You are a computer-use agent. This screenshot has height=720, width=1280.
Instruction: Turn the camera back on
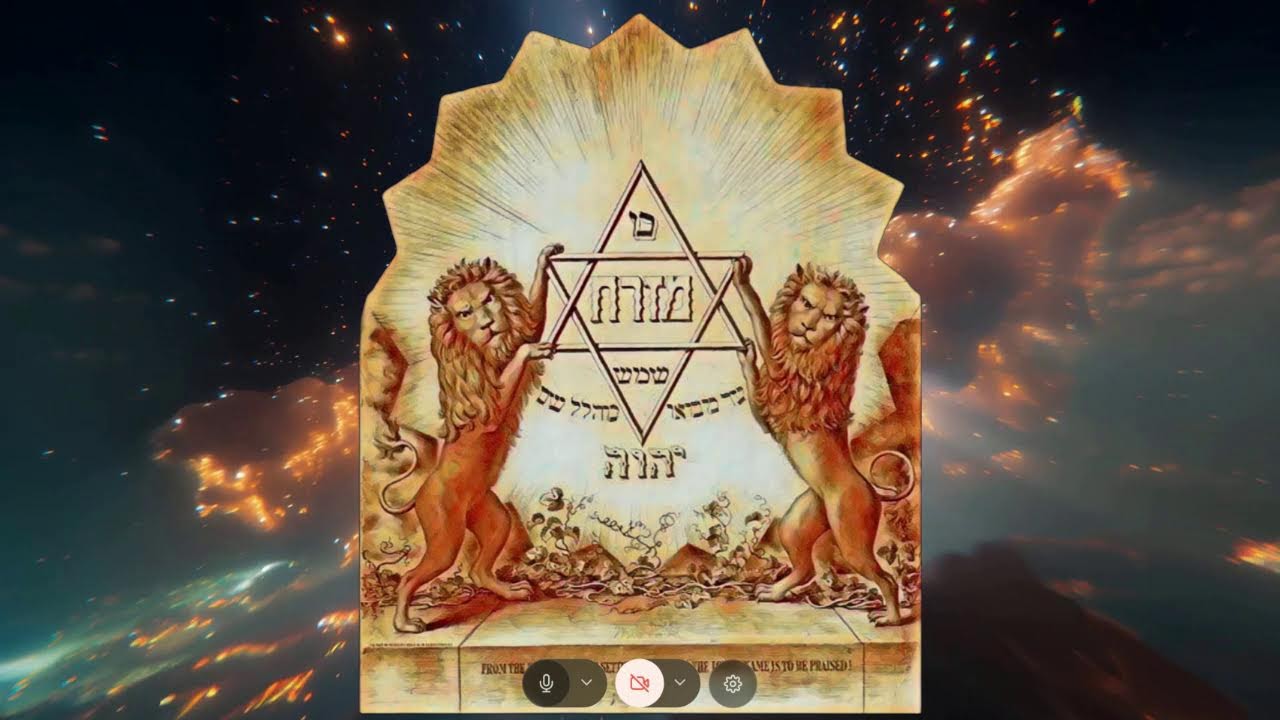click(639, 683)
